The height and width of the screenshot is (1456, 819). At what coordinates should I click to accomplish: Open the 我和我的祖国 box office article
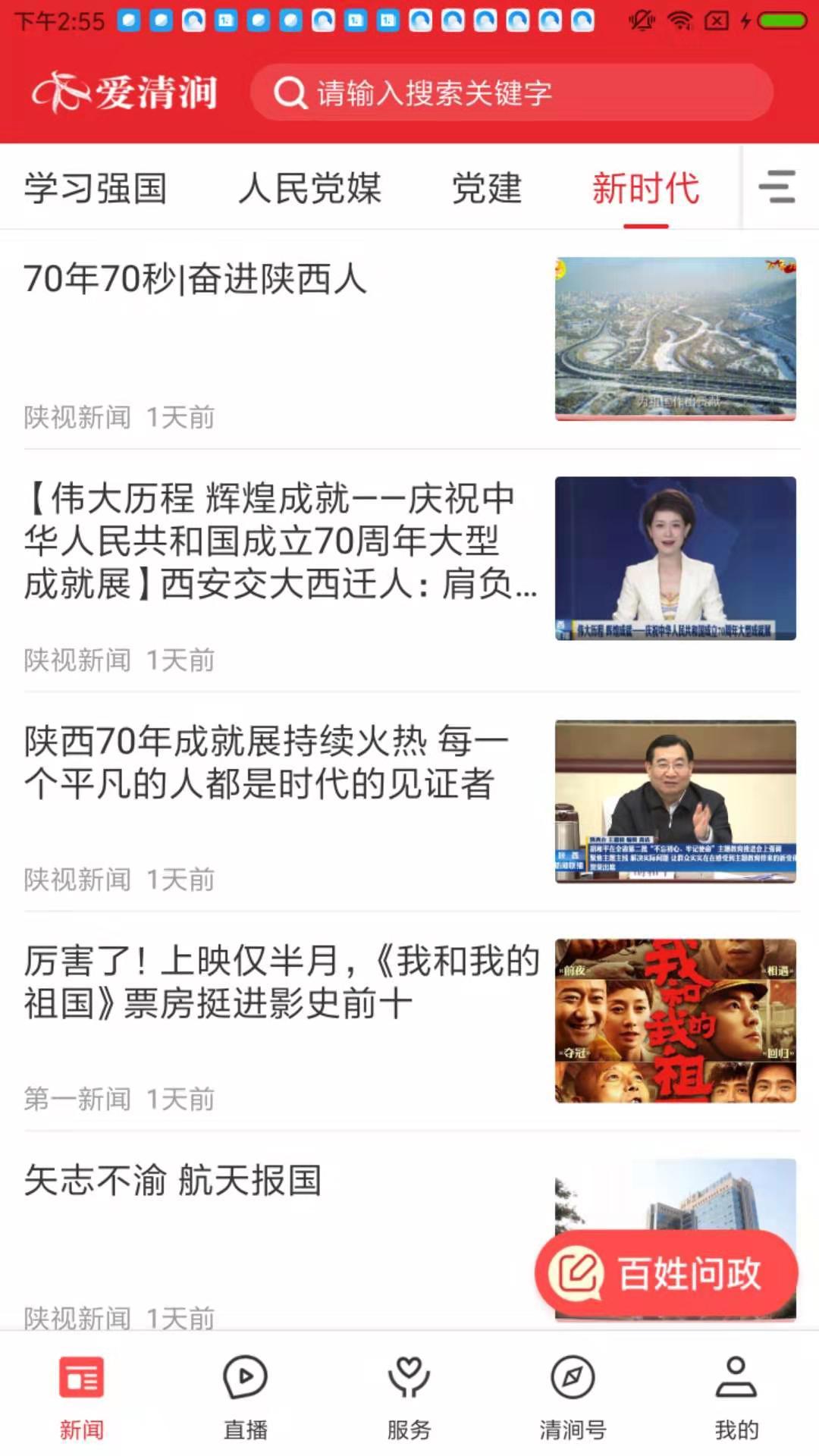[x=281, y=982]
